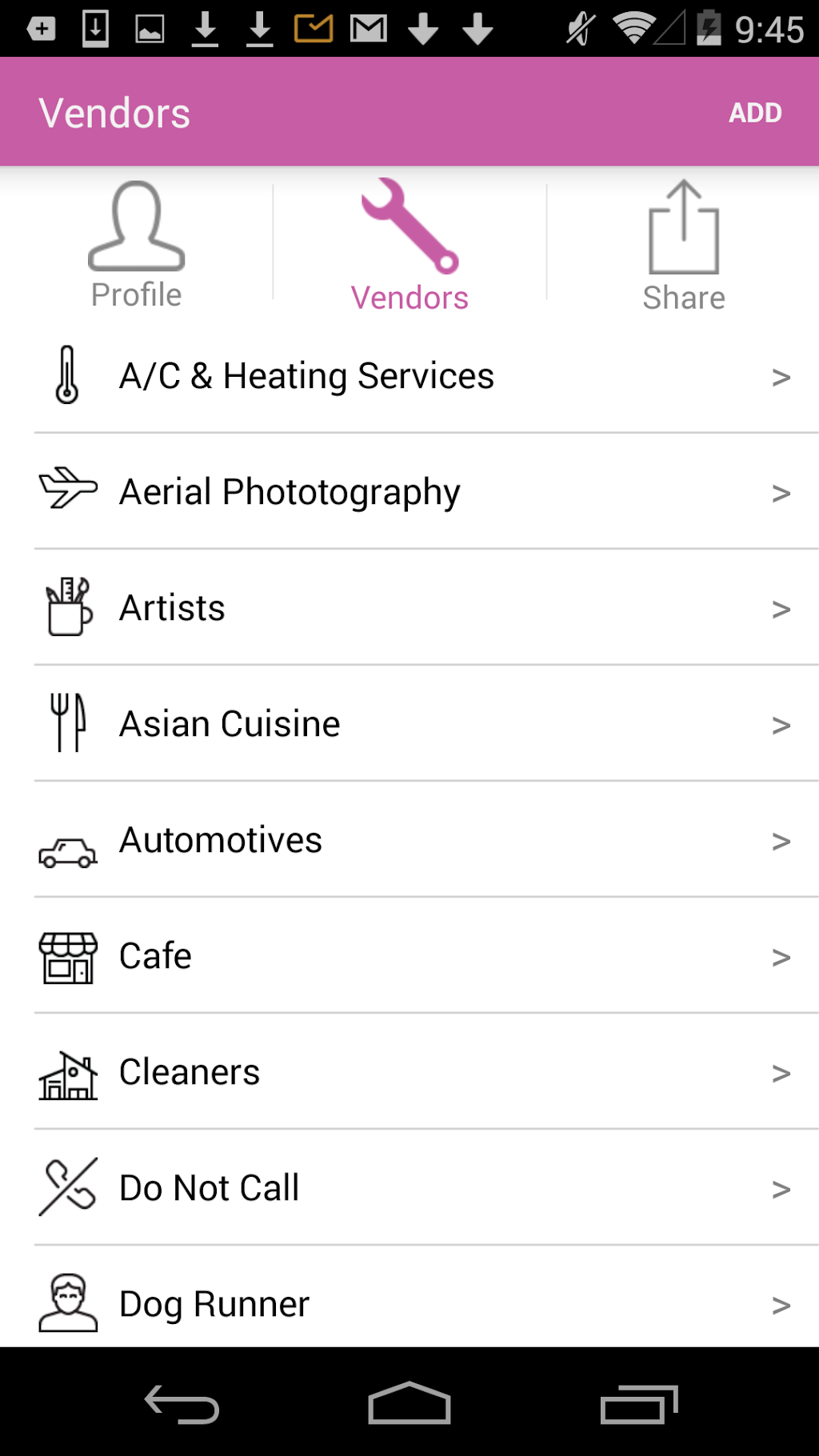This screenshot has width=819, height=1456.
Task: Go back using the system back button
Action: [x=182, y=1404]
